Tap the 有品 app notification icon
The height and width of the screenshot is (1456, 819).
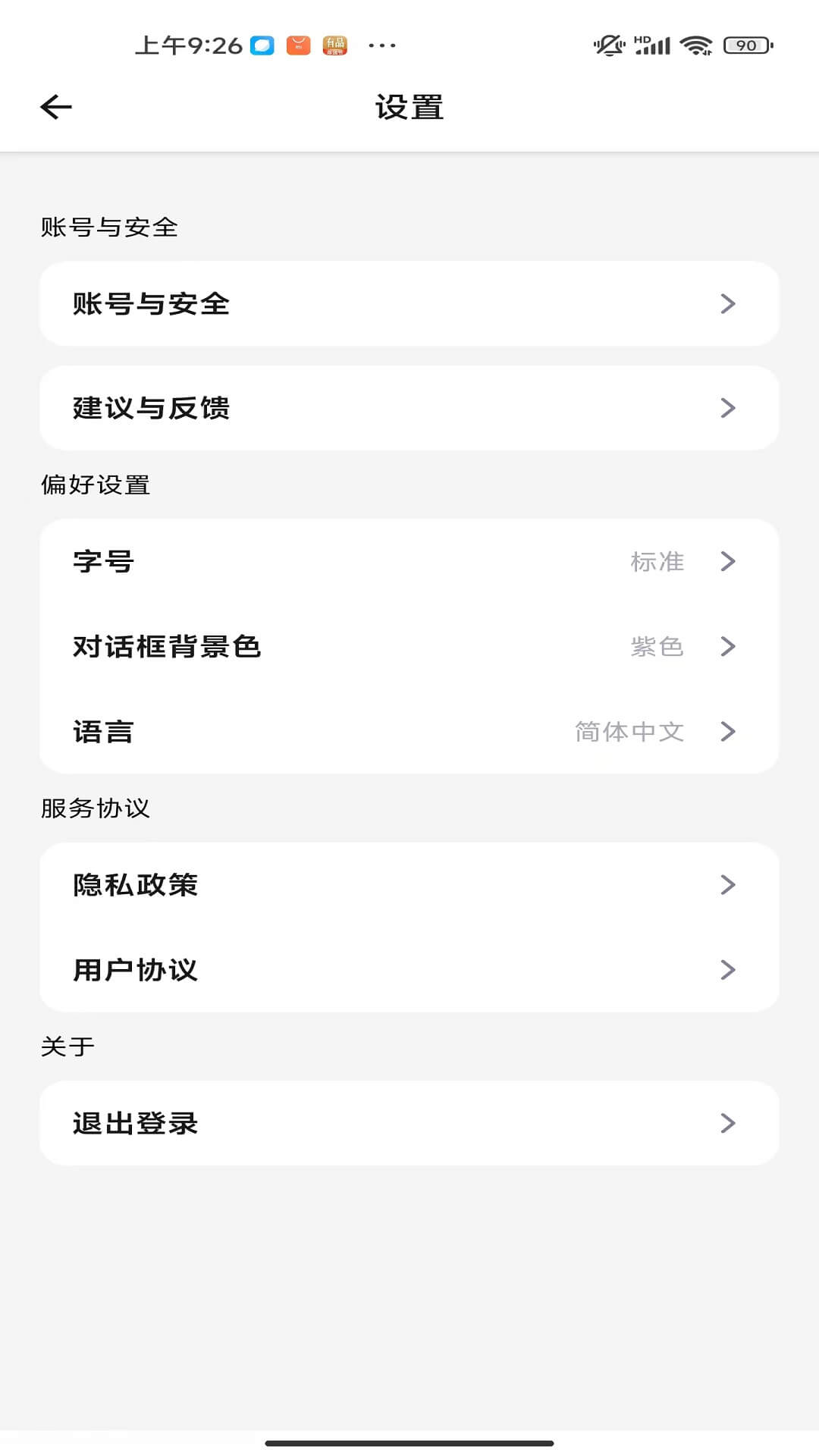334,45
